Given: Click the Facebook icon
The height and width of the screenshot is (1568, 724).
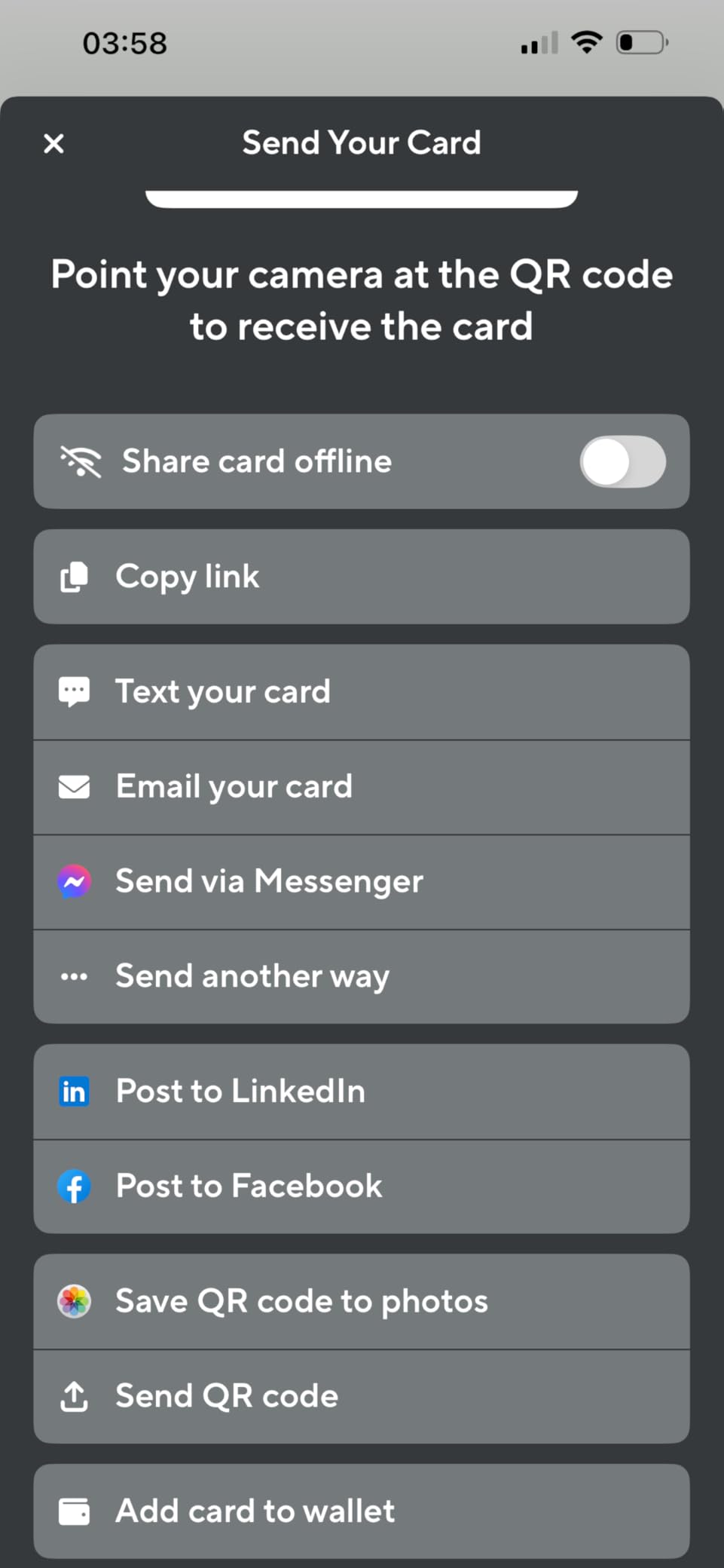Looking at the screenshot, I should tap(74, 1186).
